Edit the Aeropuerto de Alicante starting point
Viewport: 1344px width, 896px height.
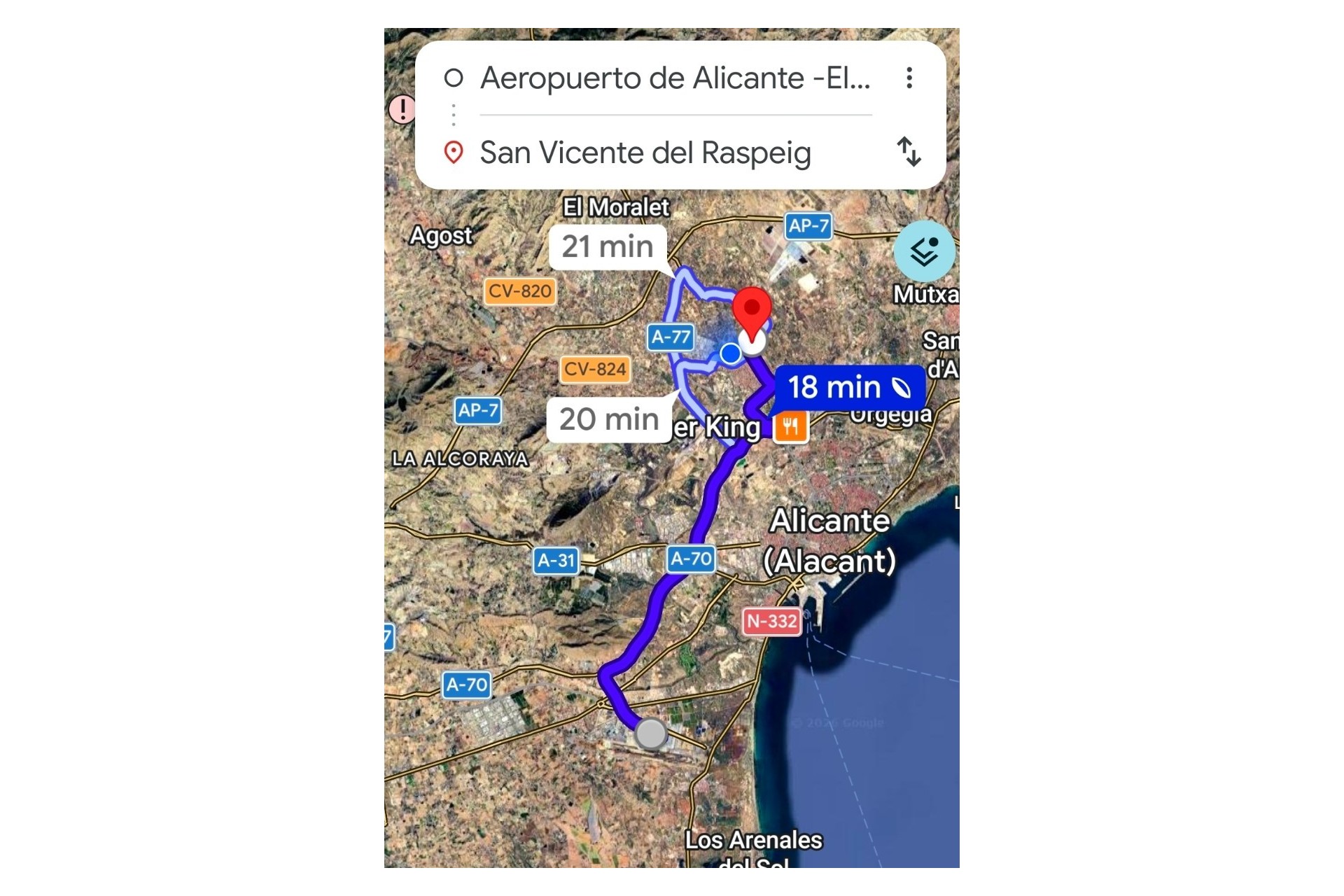pyautogui.click(x=674, y=78)
